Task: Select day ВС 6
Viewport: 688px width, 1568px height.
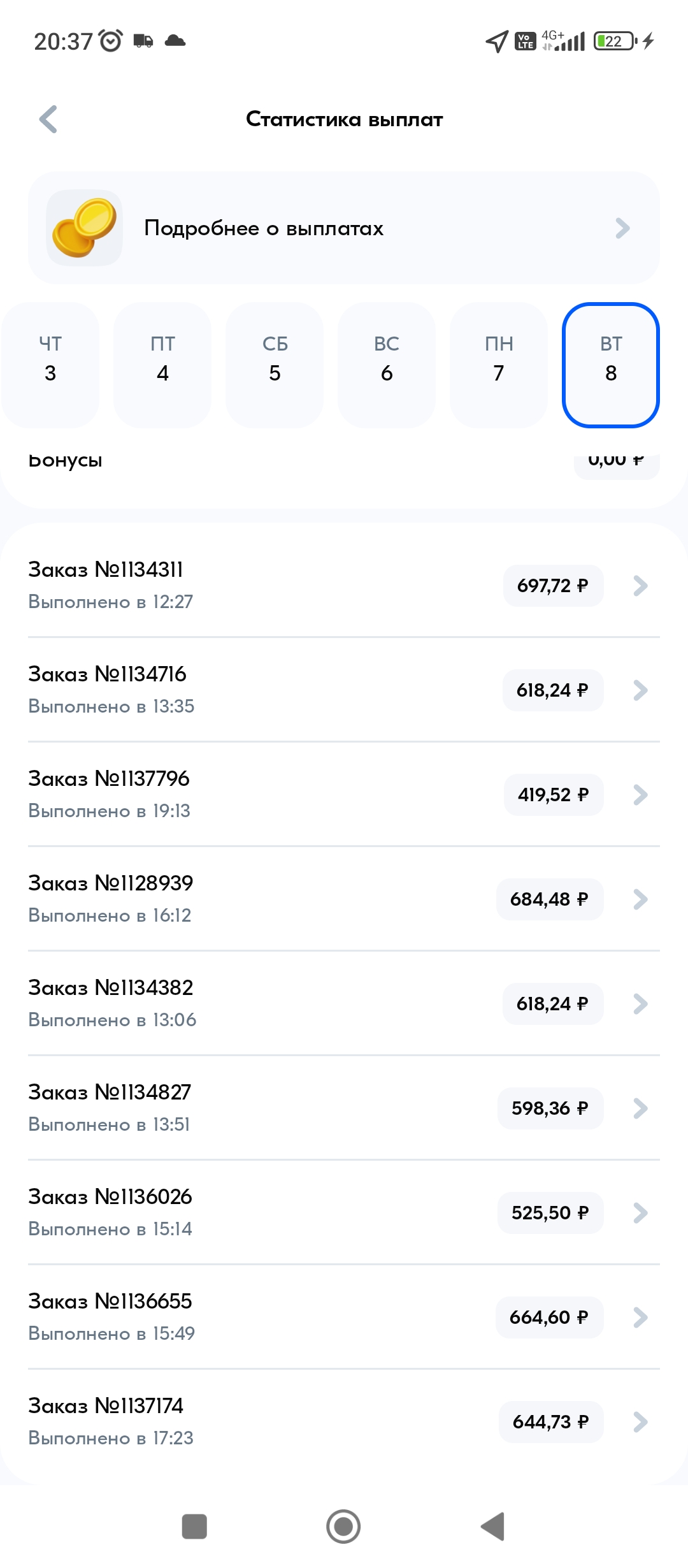Action: 387,365
